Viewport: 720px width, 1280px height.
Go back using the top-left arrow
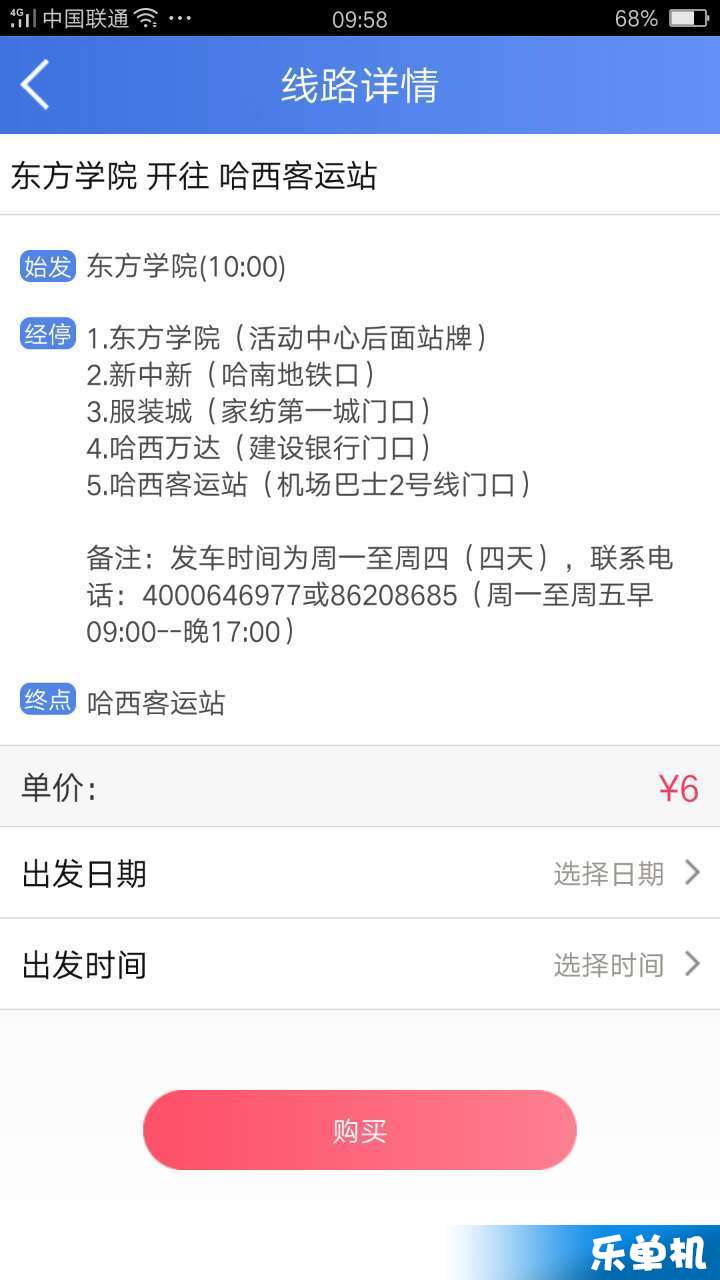[x=35, y=85]
